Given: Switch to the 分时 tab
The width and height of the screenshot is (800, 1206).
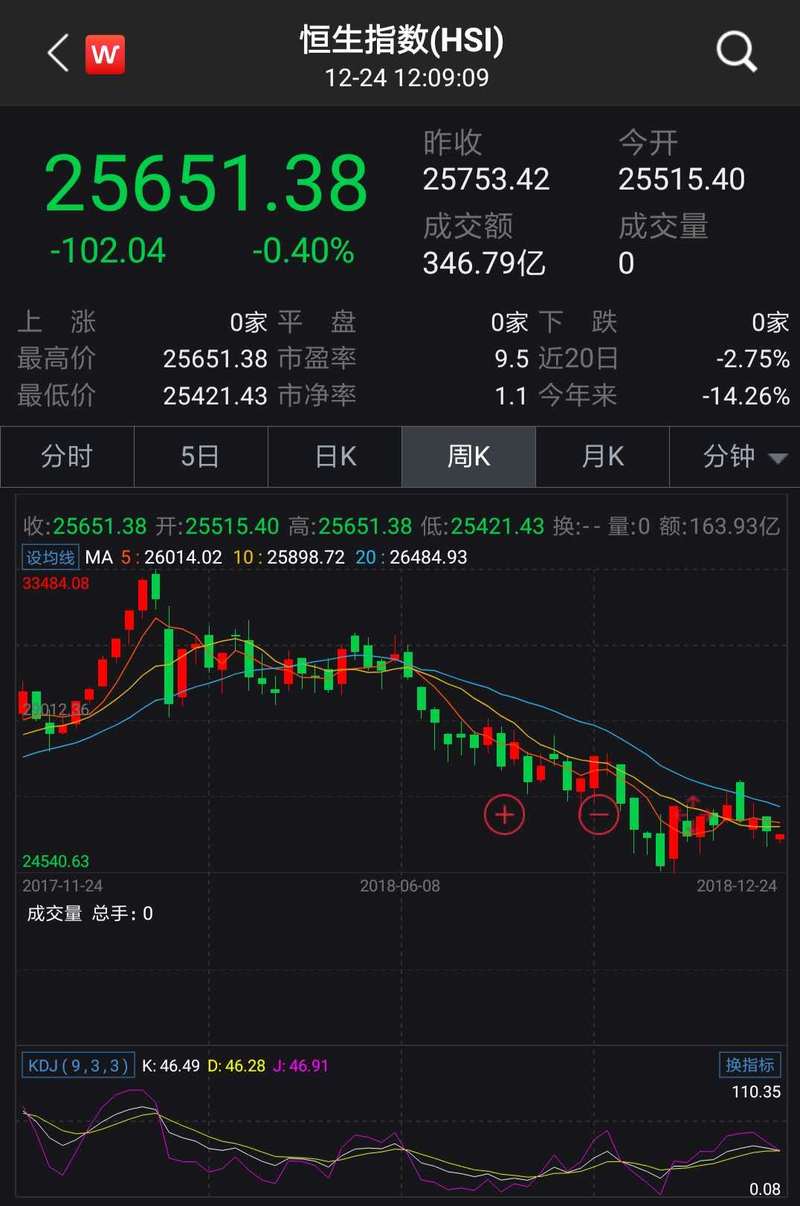Looking at the screenshot, I should click(66, 456).
